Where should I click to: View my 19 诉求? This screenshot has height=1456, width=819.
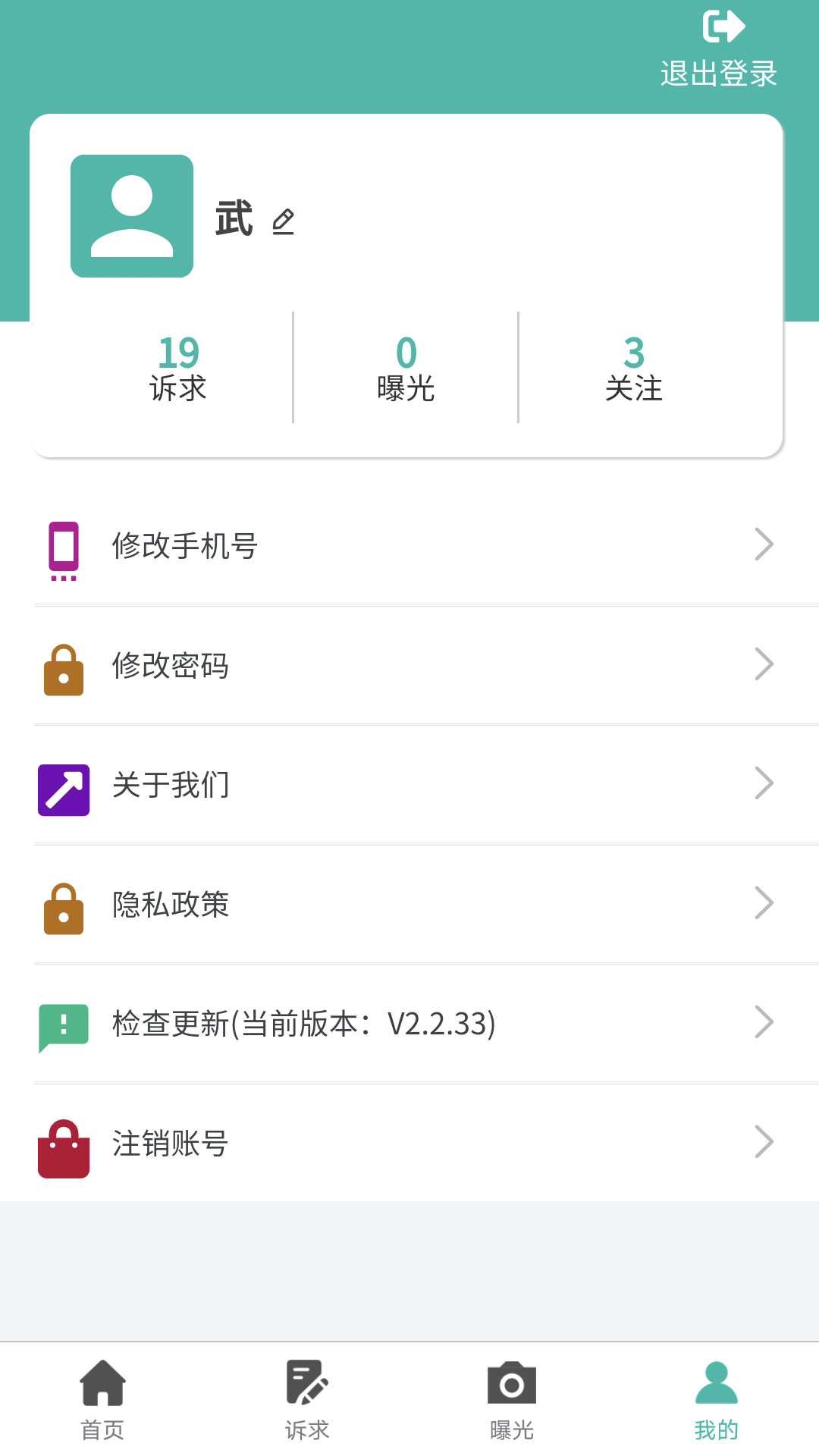click(x=178, y=369)
